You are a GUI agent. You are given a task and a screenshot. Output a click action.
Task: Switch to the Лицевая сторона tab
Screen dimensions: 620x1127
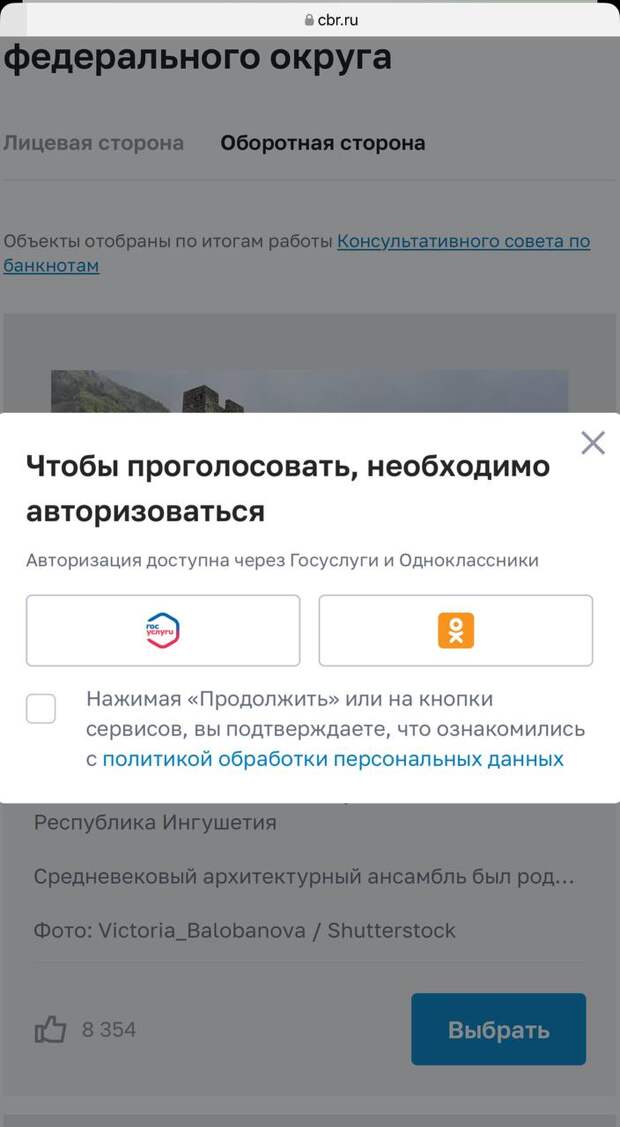pyautogui.click(x=93, y=143)
